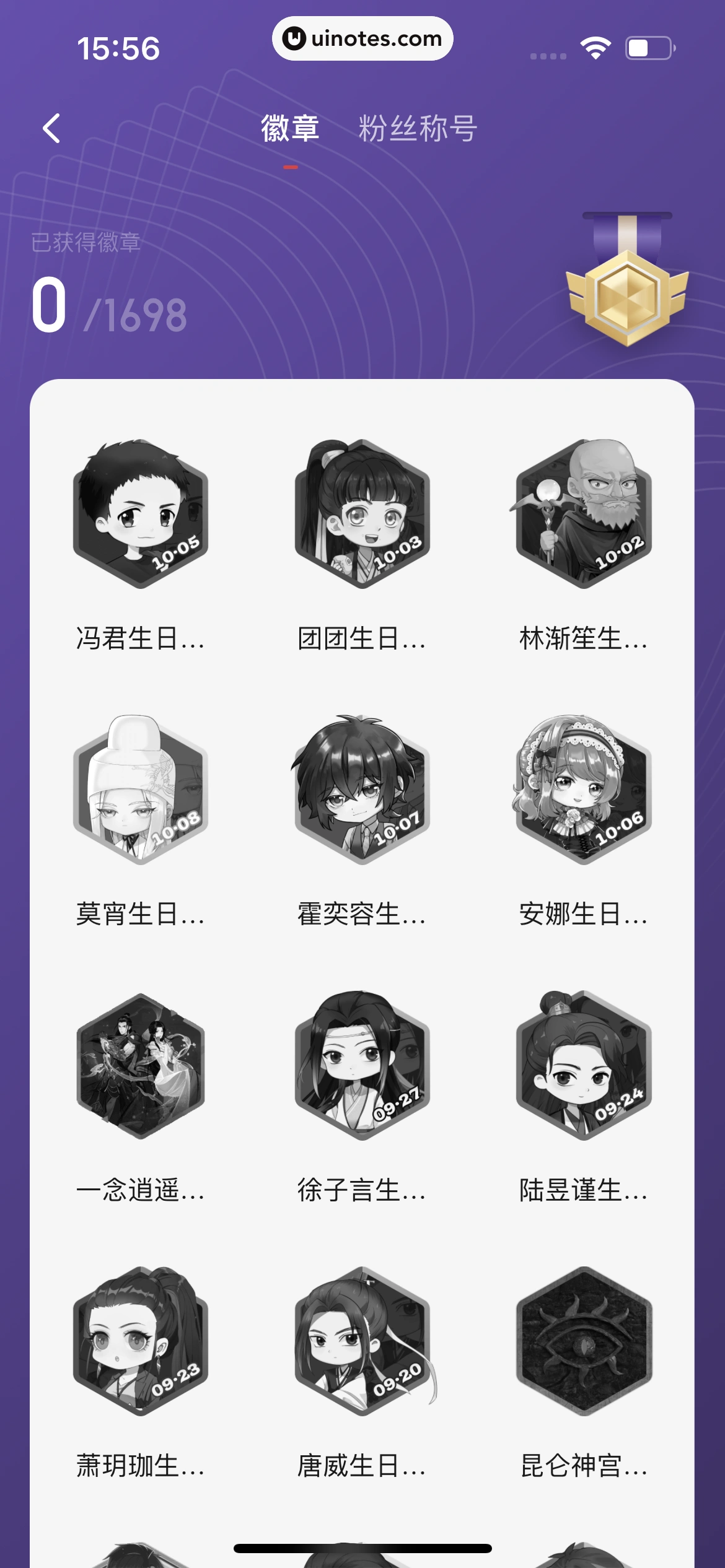Switch to the 粉丝称号 tab
The width and height of the screenshot is (725, 1568).
pos(416,128)
